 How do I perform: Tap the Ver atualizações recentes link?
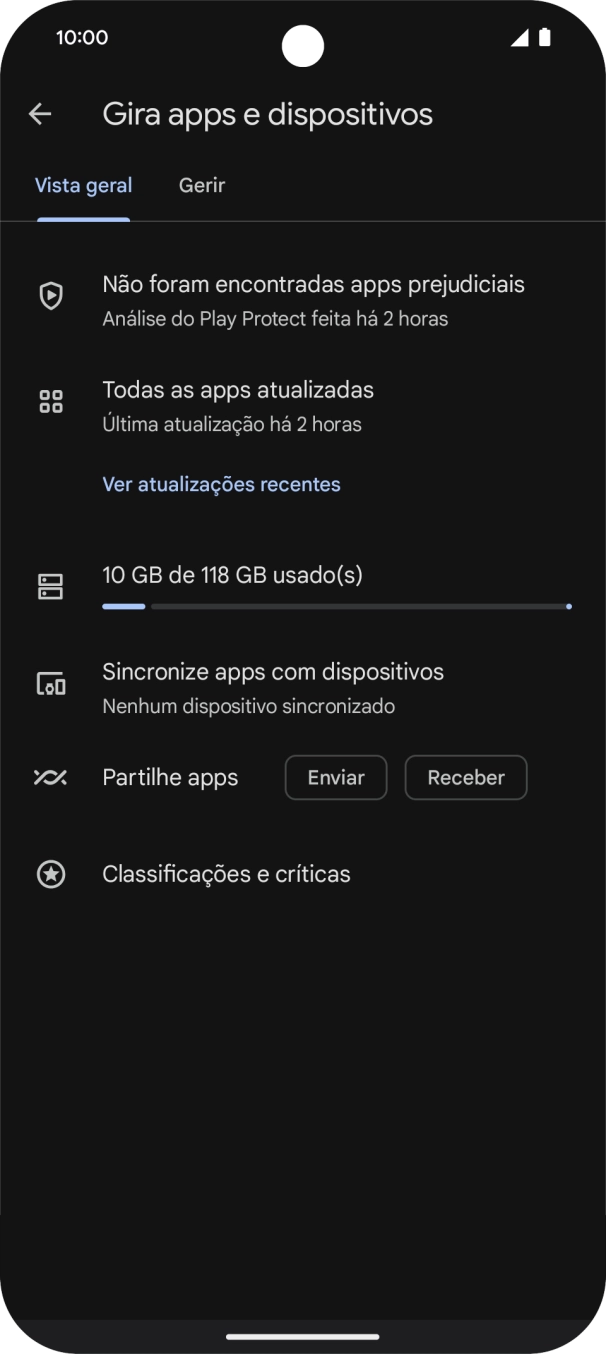pos(221,484)
